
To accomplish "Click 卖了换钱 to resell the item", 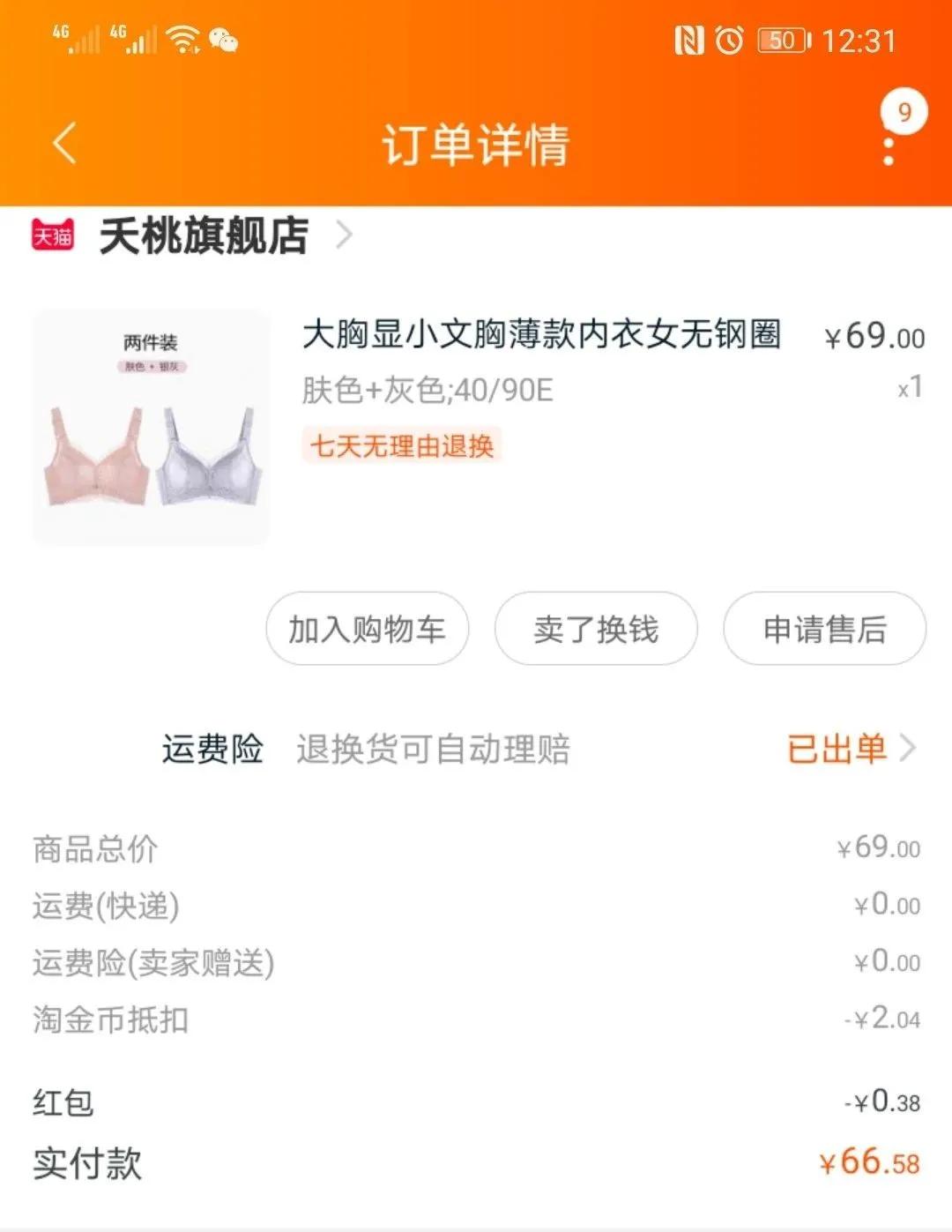I will [595, 629].
